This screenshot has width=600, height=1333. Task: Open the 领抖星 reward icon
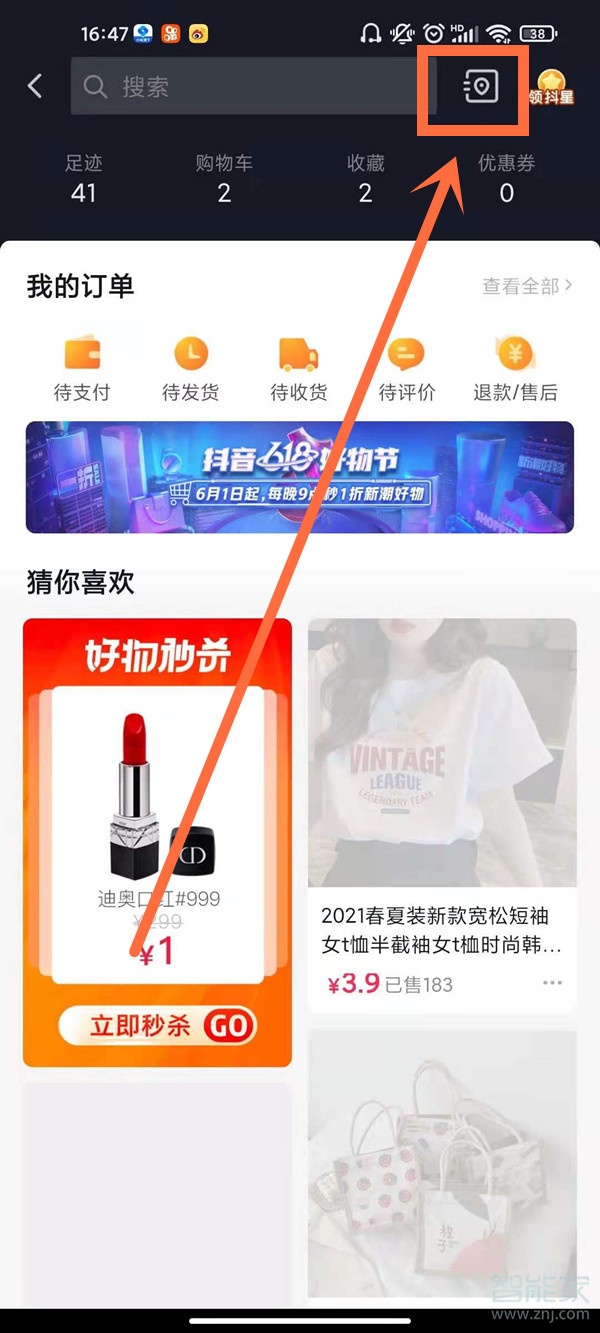click(552, 87)
